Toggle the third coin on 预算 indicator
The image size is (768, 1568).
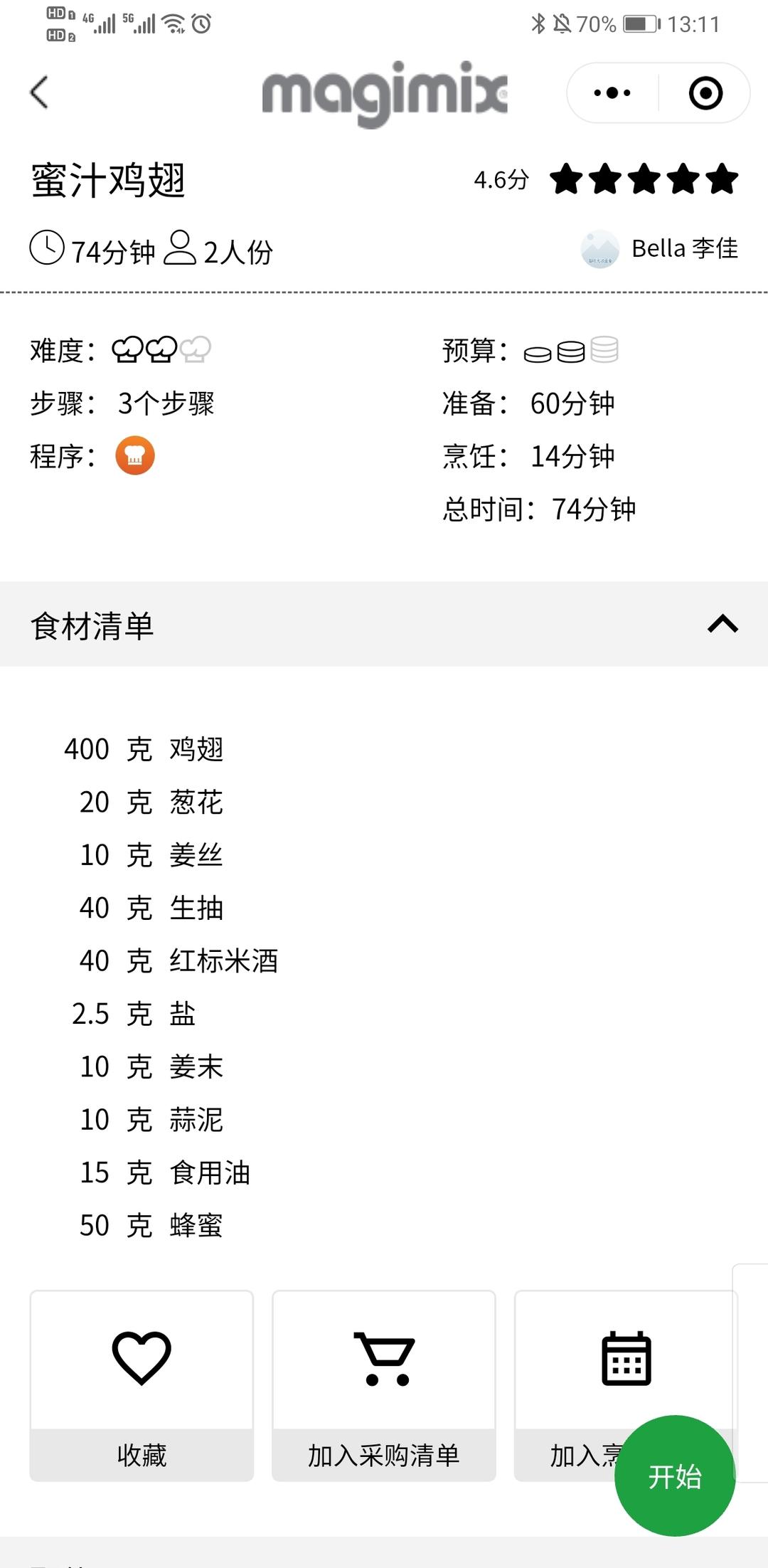606,350
